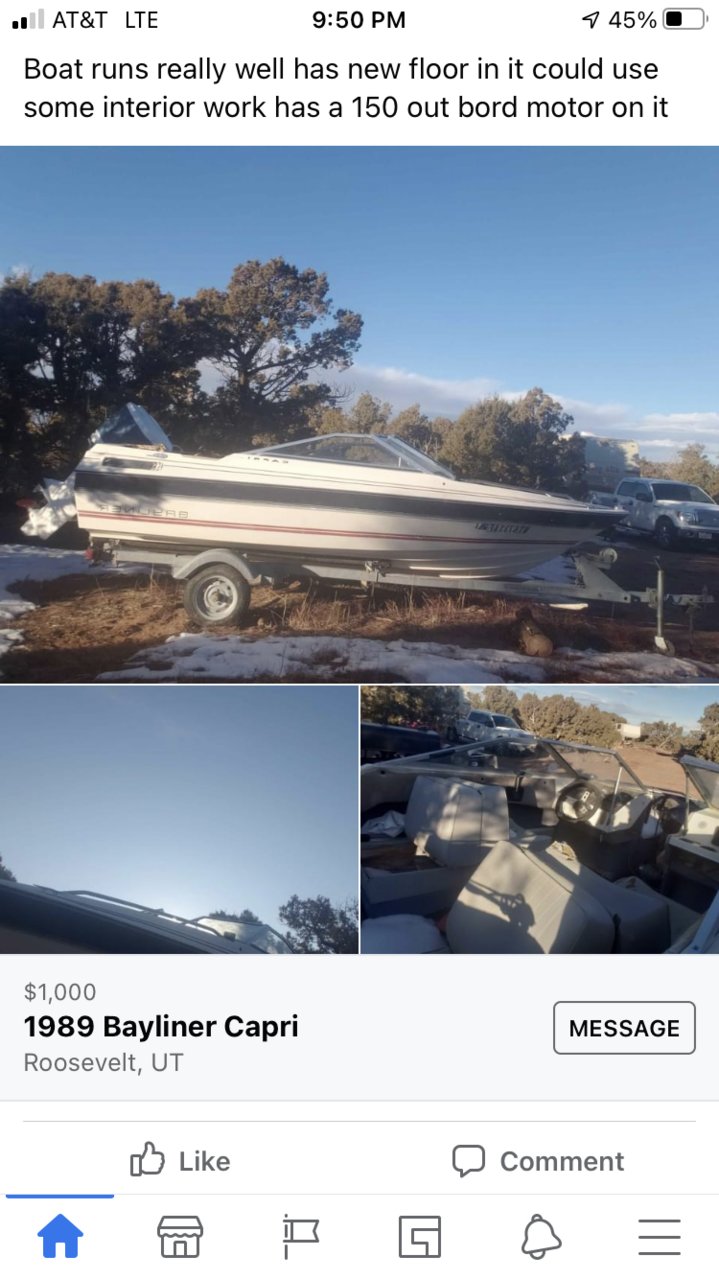Open the News square-icon tab
Image resolution: width=719 pixels, height=1279 pixels.
pyautogui.click(x=419, y=1237)
